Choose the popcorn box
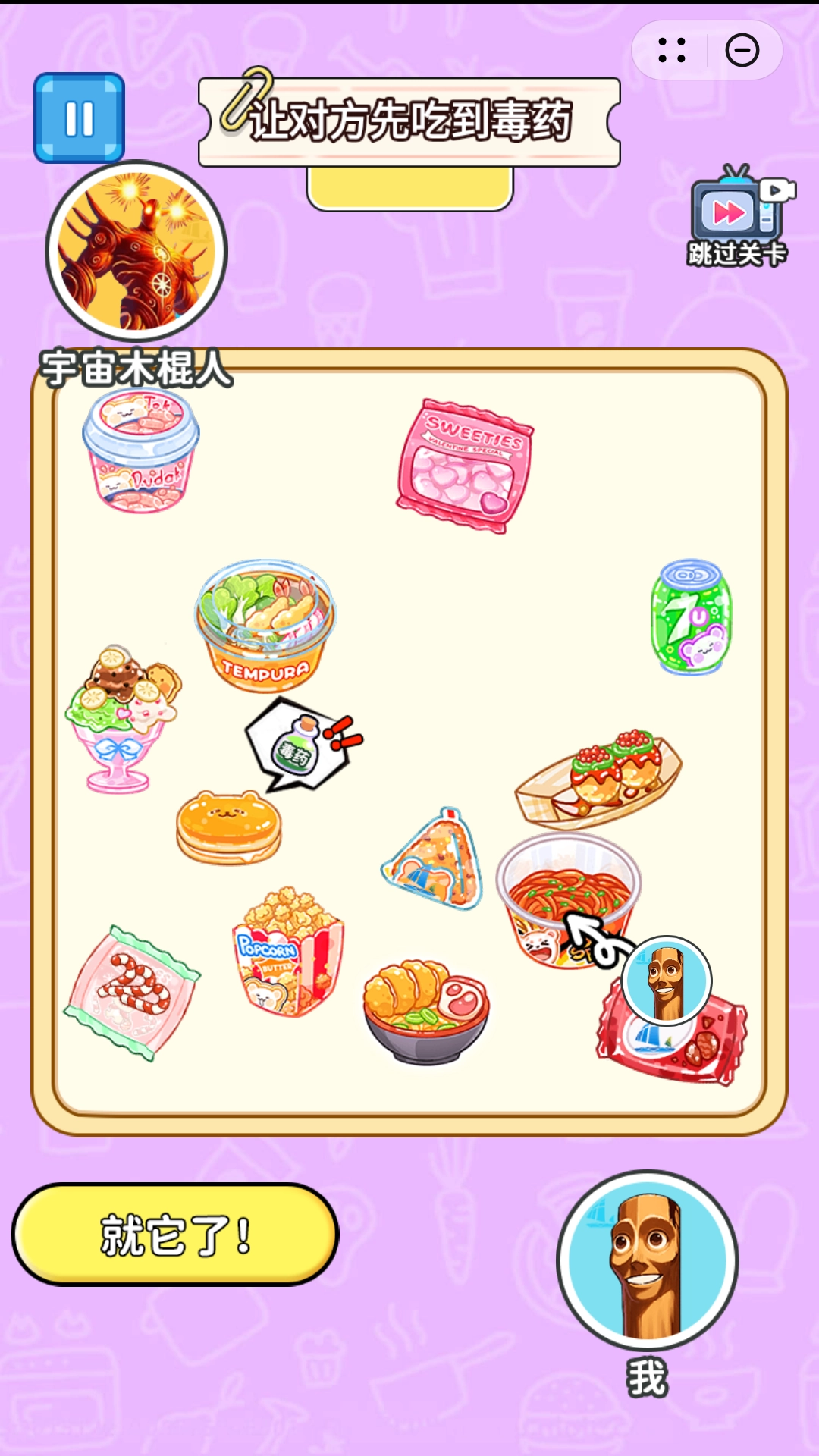 click(x=288, y=954)
